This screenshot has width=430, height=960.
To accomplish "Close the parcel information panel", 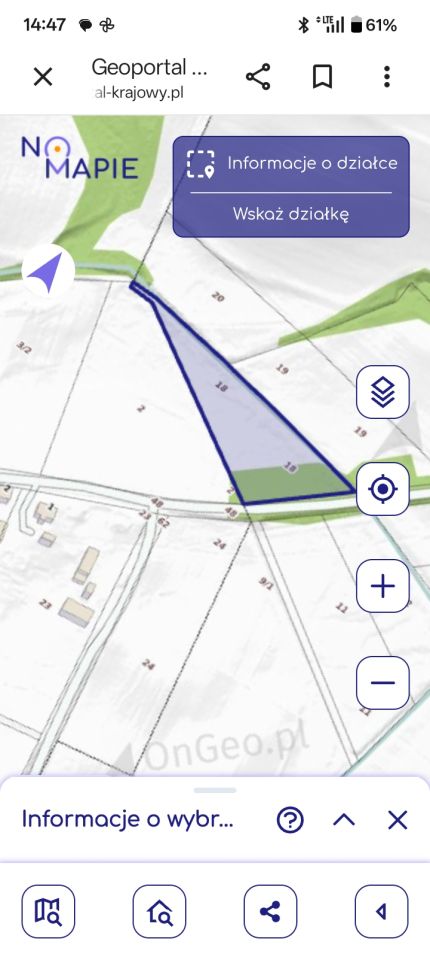I will click(398, 820).
